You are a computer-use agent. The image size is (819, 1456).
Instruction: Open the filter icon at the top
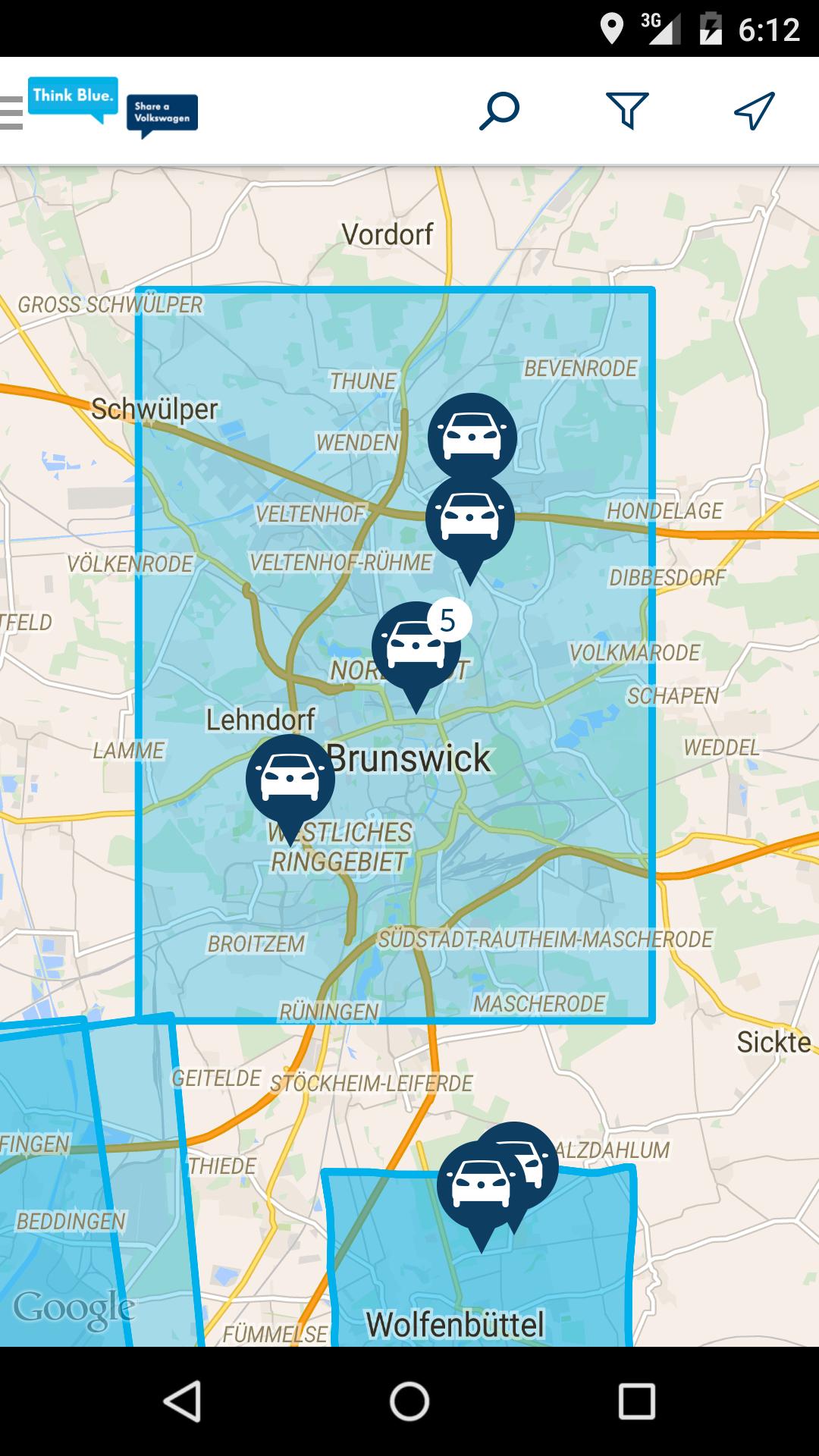pos(628,110)
